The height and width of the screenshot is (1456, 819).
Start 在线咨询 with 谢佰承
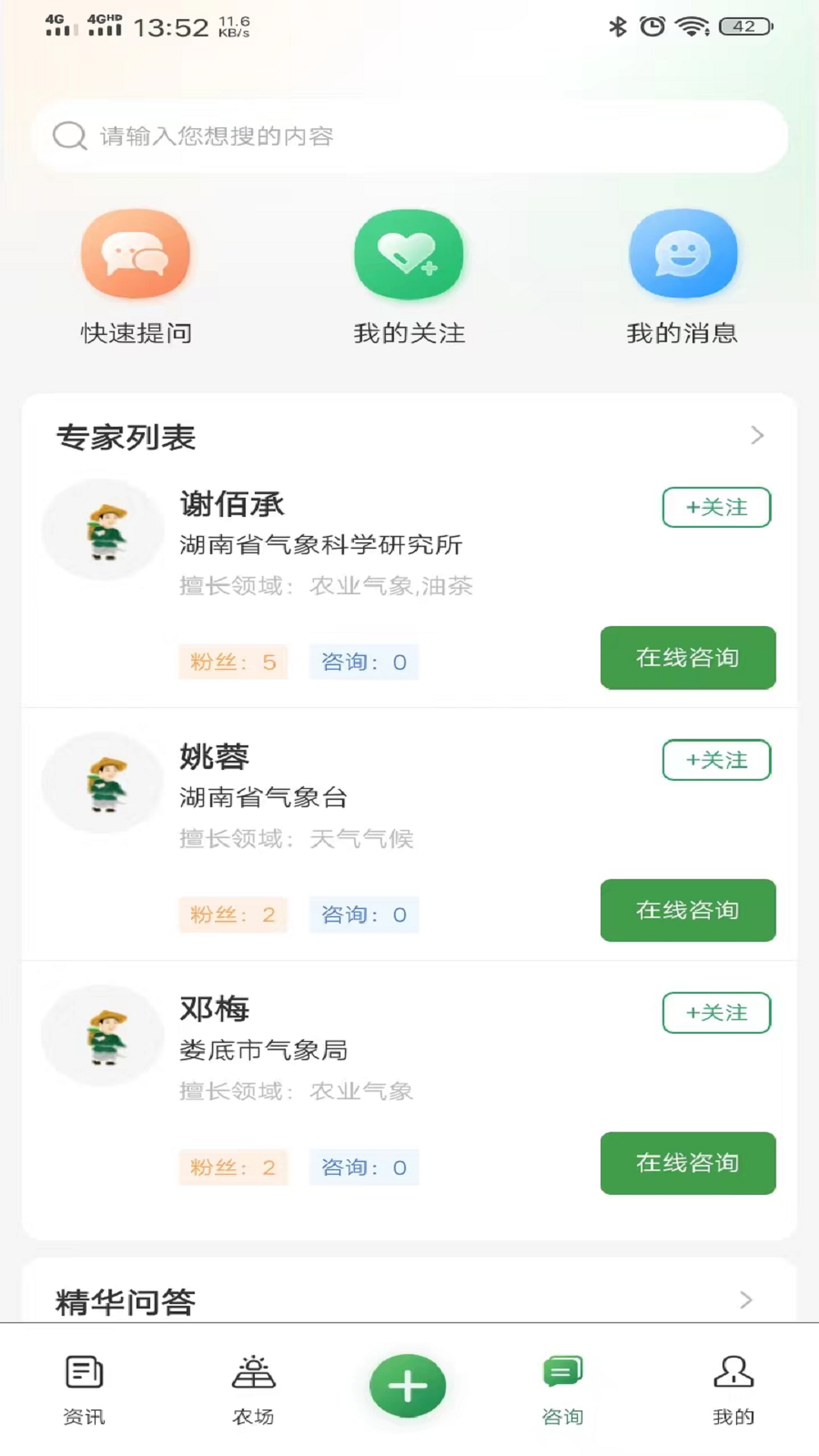687,658
